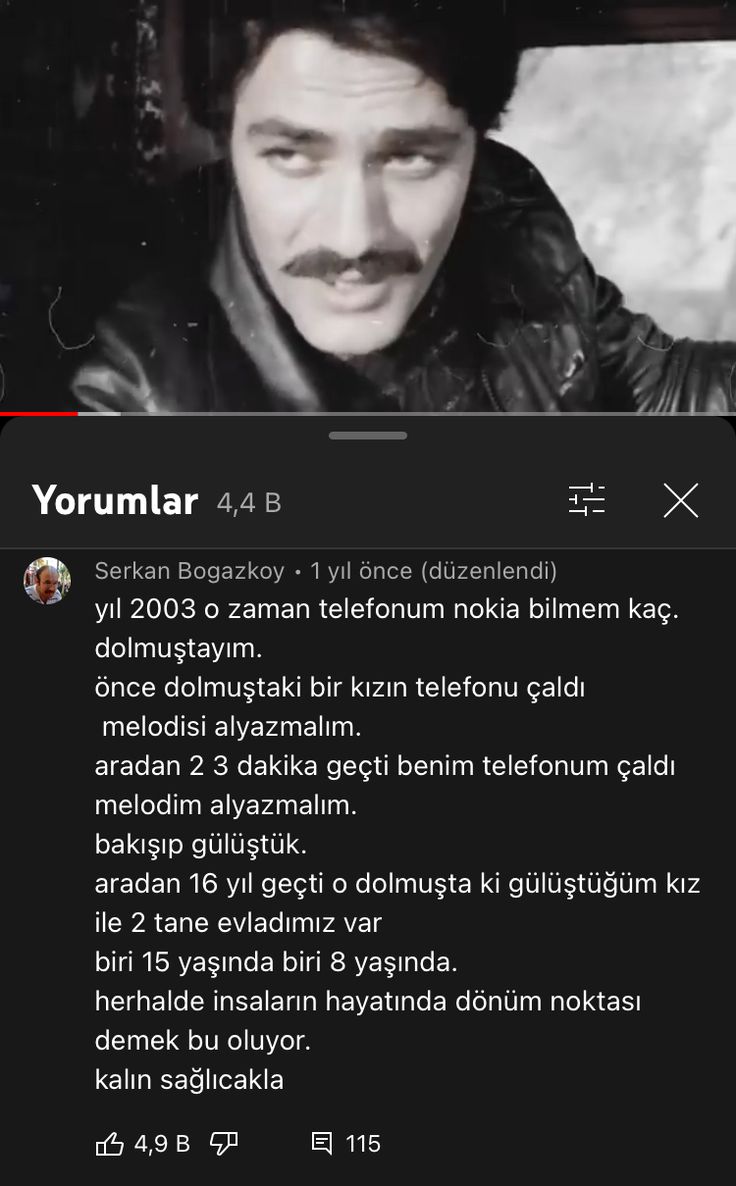Expand the comments panel via drag handle
This screenshot has width=736, height=1186.
(x=368, y=435)
